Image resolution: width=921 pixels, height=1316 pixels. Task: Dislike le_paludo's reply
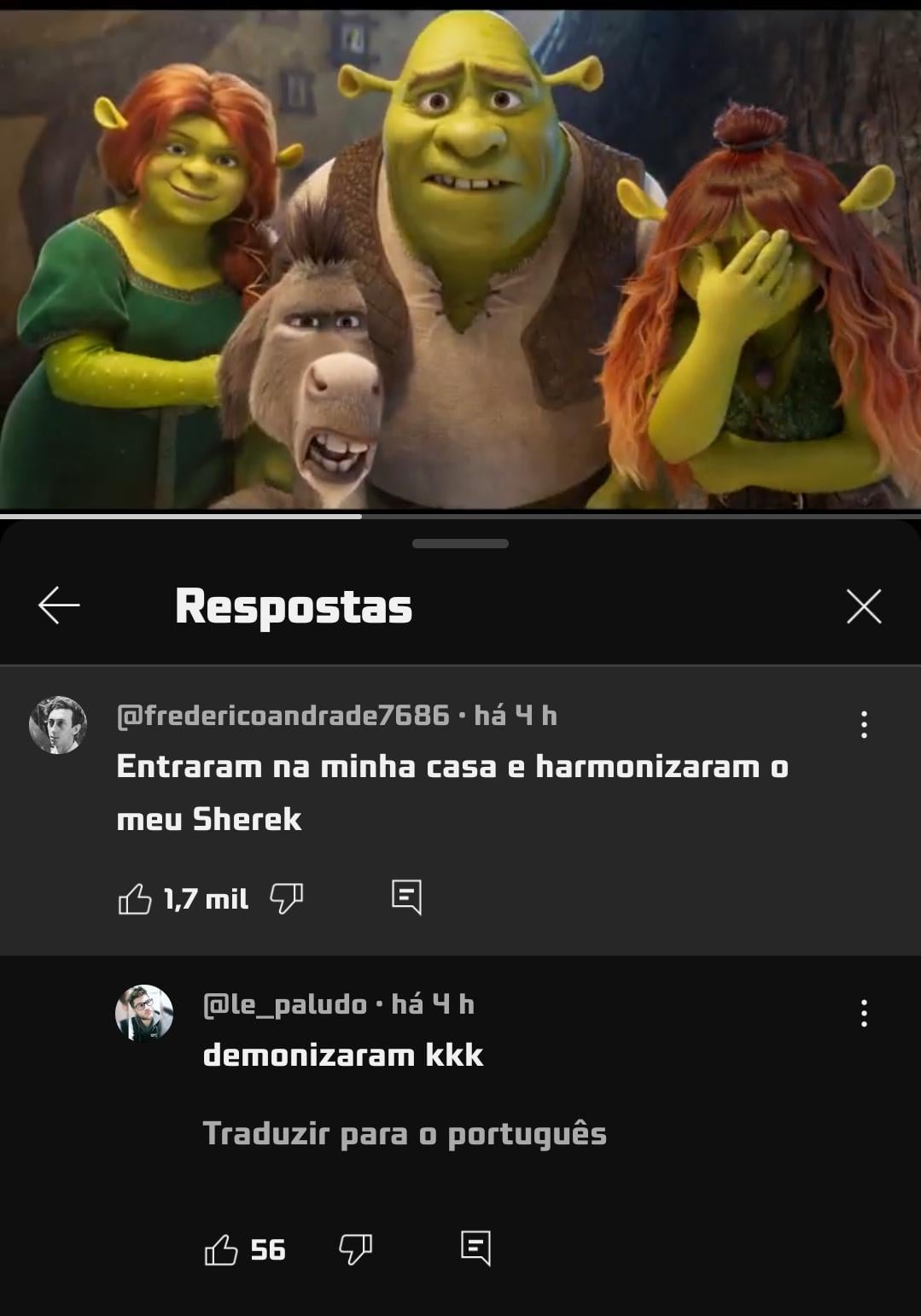pyautogui.click(x=355, y=1249)
